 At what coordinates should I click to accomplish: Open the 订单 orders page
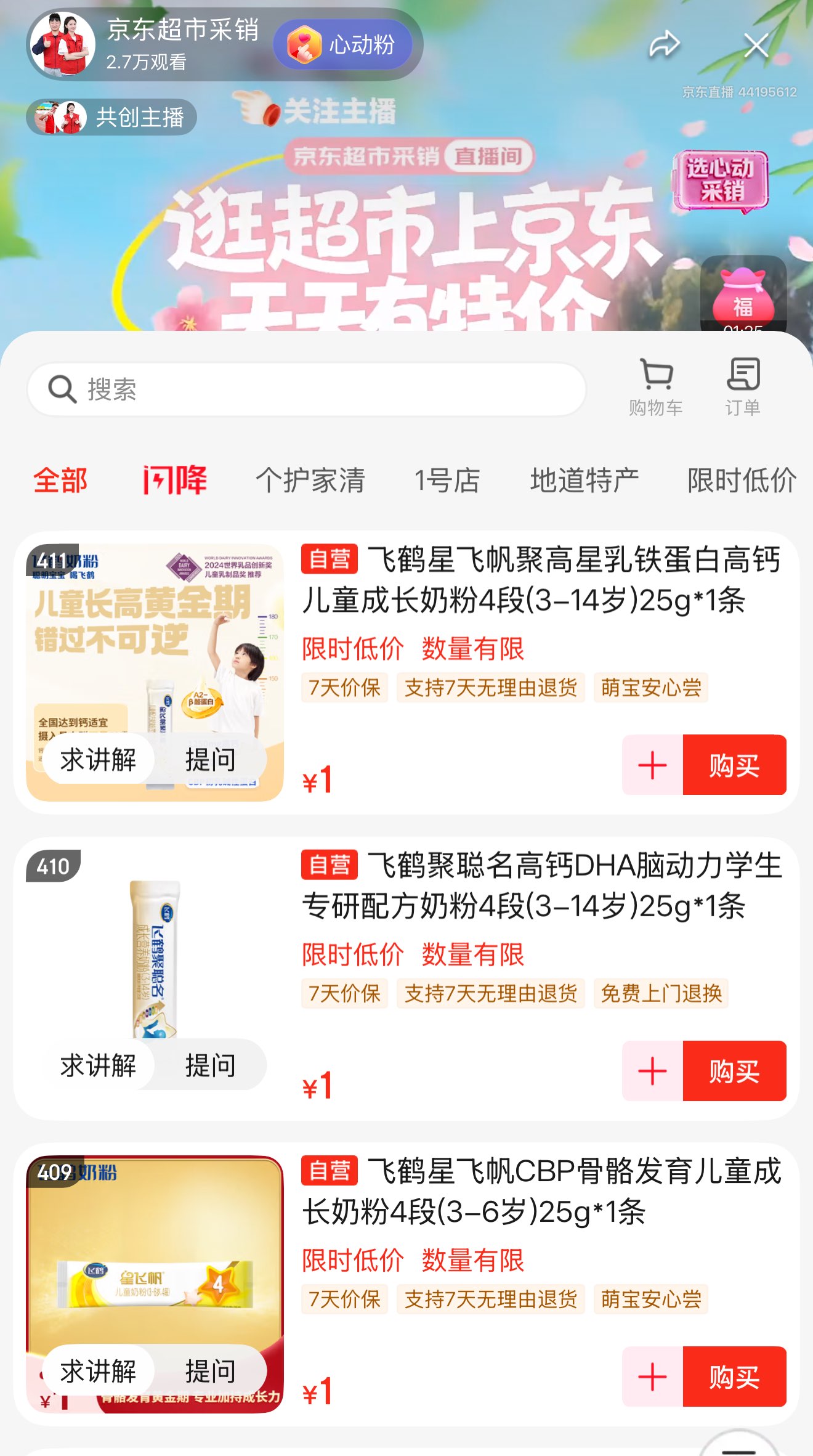[x=743, y=386]
